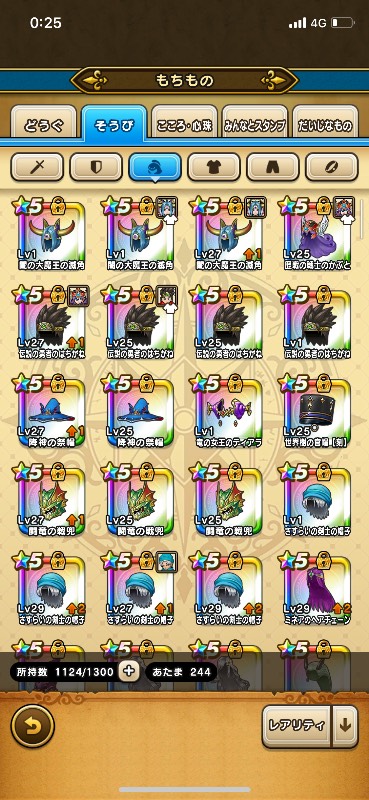Image resolution: width=369 pixels, height=800 pixels.
Task: Switch to the どうぐ tab
Action: (x=43, y=126)
